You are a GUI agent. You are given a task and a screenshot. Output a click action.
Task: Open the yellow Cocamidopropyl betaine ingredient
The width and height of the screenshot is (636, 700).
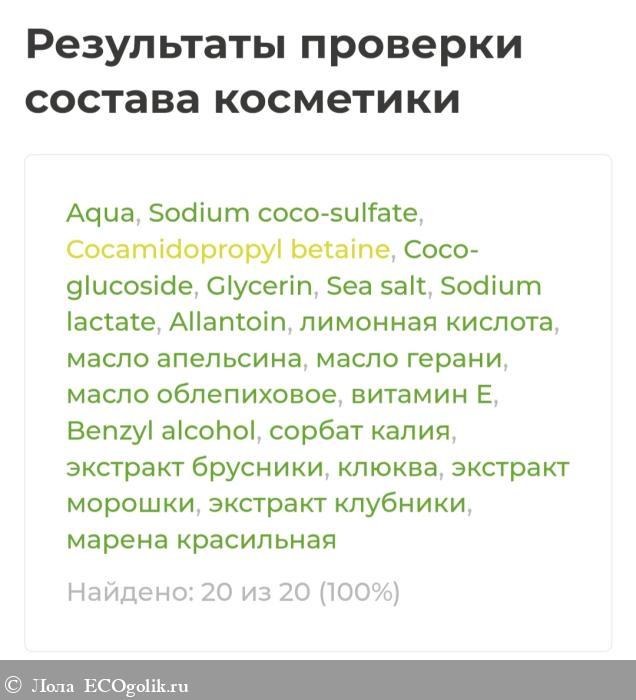pos(228,249)
